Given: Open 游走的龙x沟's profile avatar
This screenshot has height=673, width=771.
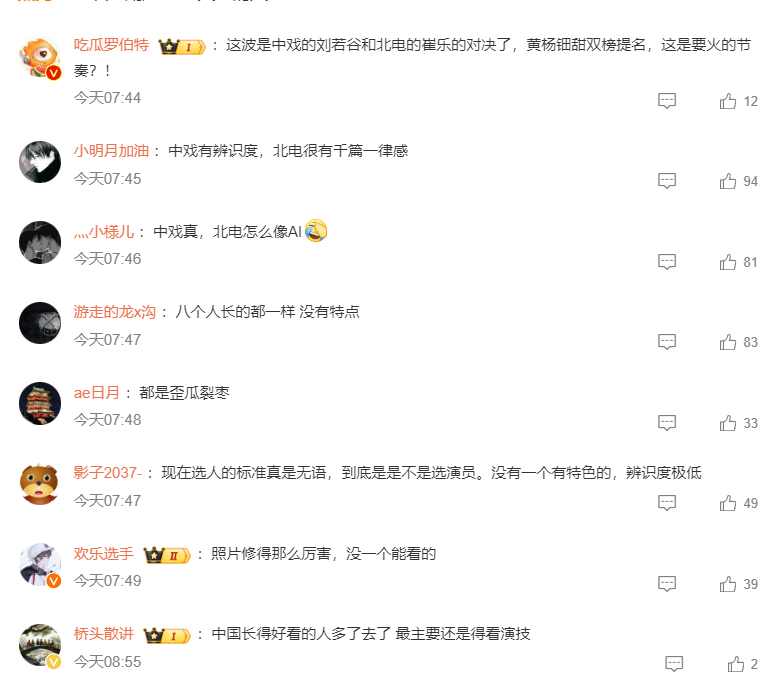Looking at the screenshot, I should [40, 323].
